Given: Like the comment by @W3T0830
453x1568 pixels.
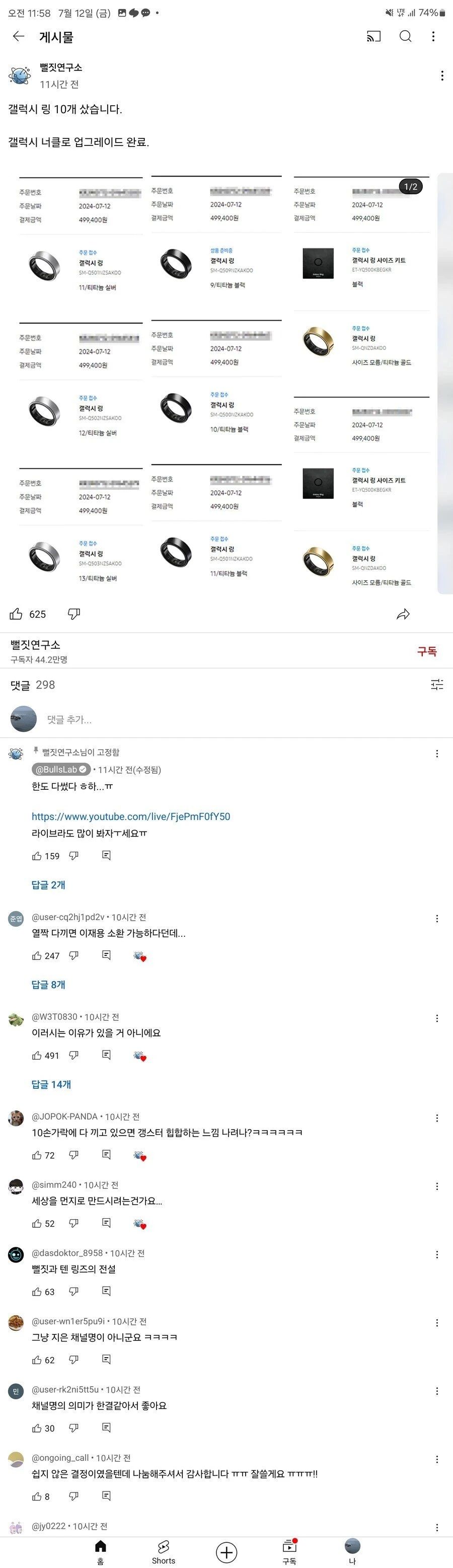Looking at the screenshot, I should coord(37,1056).
